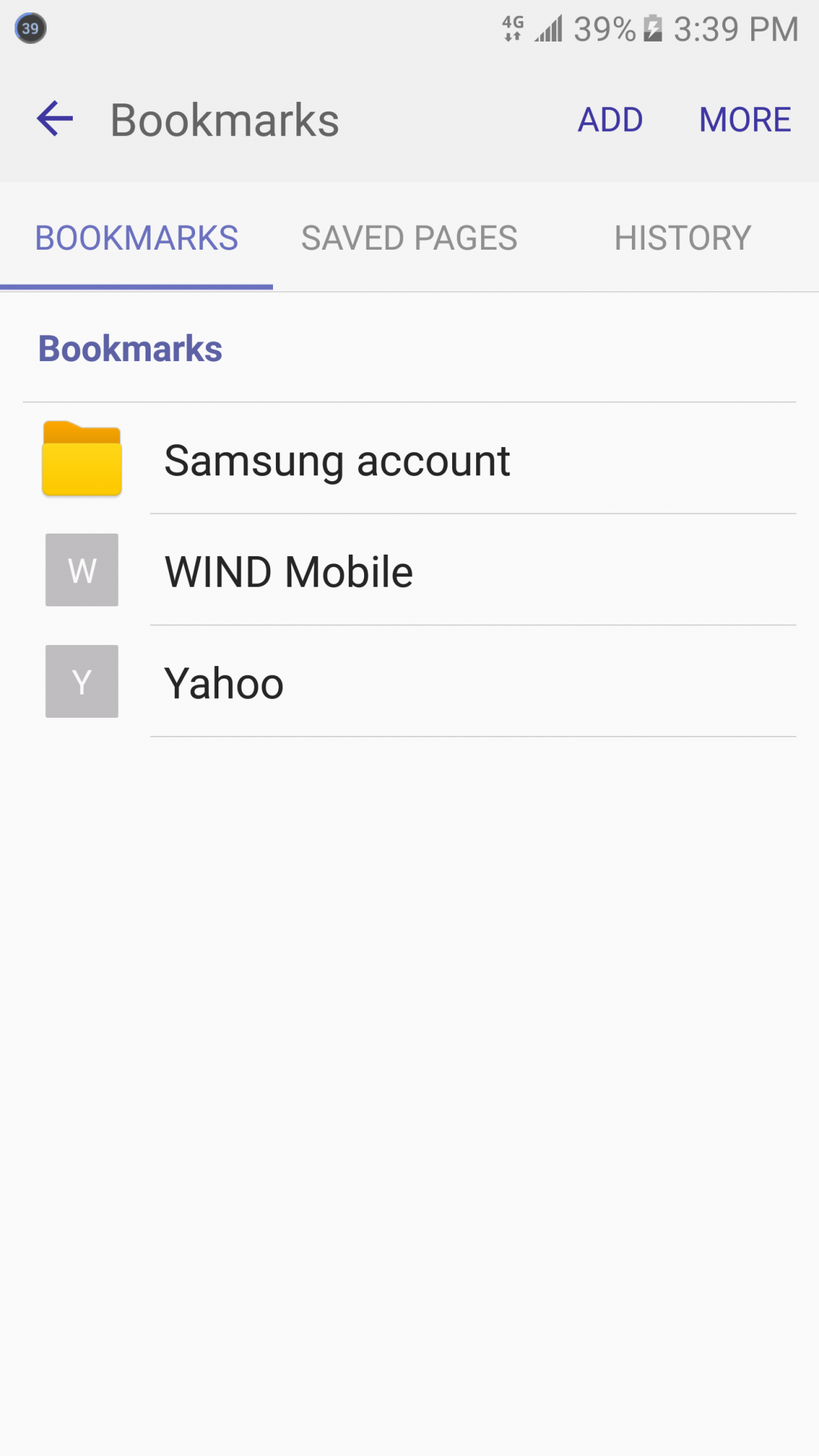Go back using the arrow icon
The image size is (819, 1456).
coord(55,119)
